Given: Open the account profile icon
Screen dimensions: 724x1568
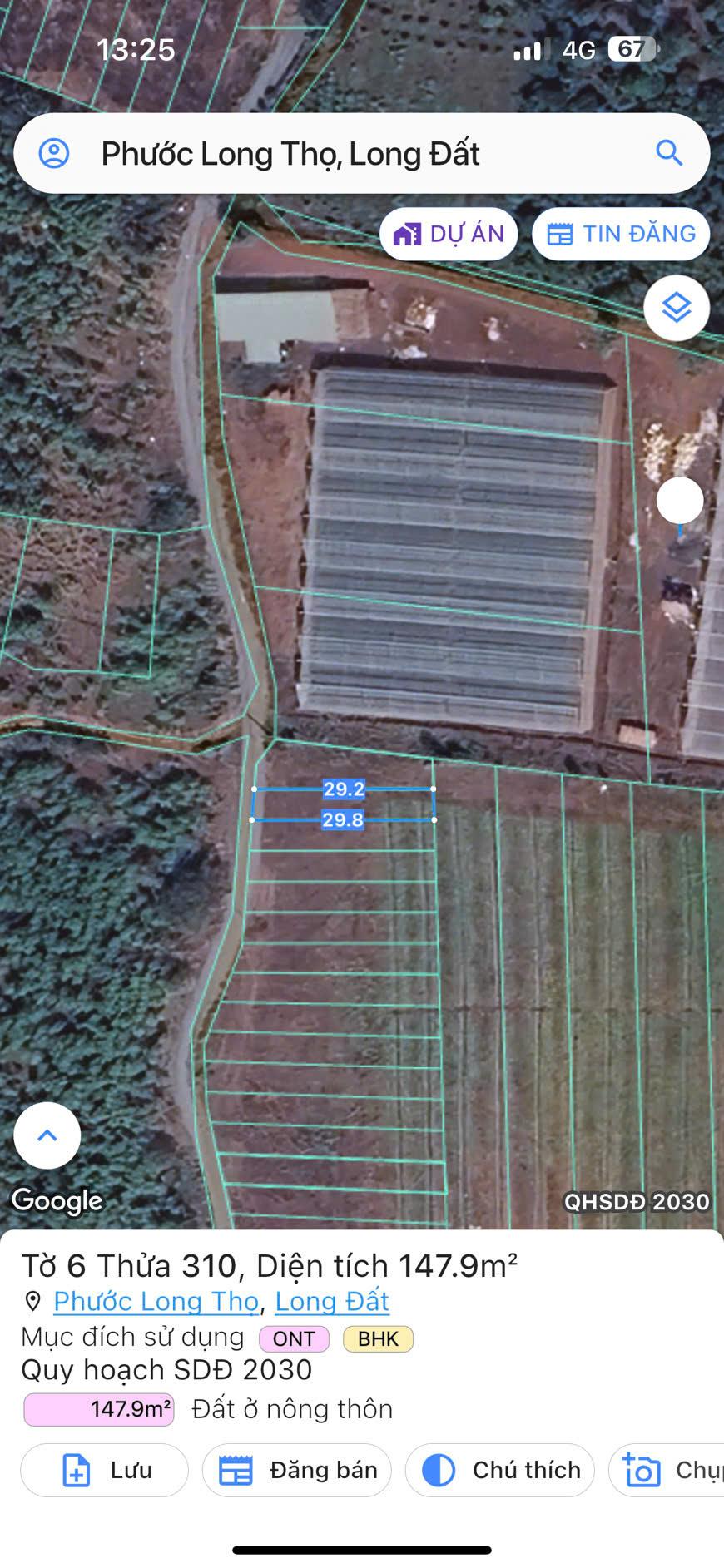Looking at the screenshot, I should coord(54,154).
